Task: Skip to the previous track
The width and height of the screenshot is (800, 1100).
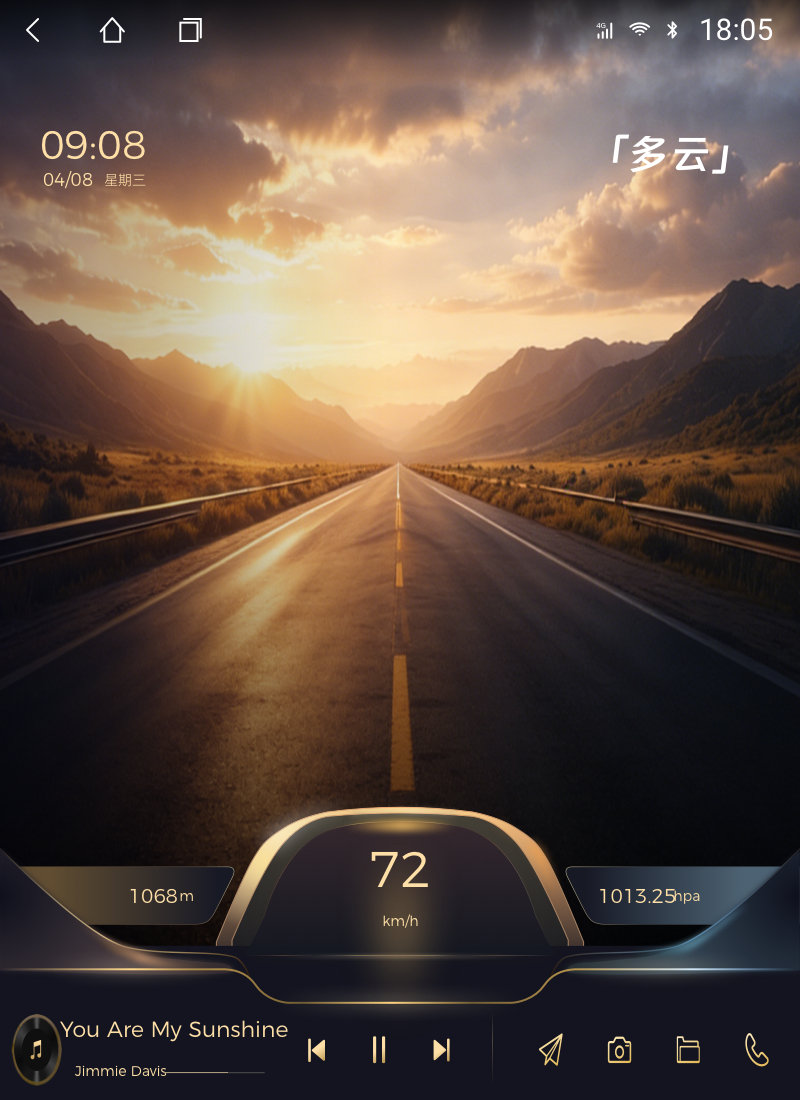Action: click(x=317, y=1050)
